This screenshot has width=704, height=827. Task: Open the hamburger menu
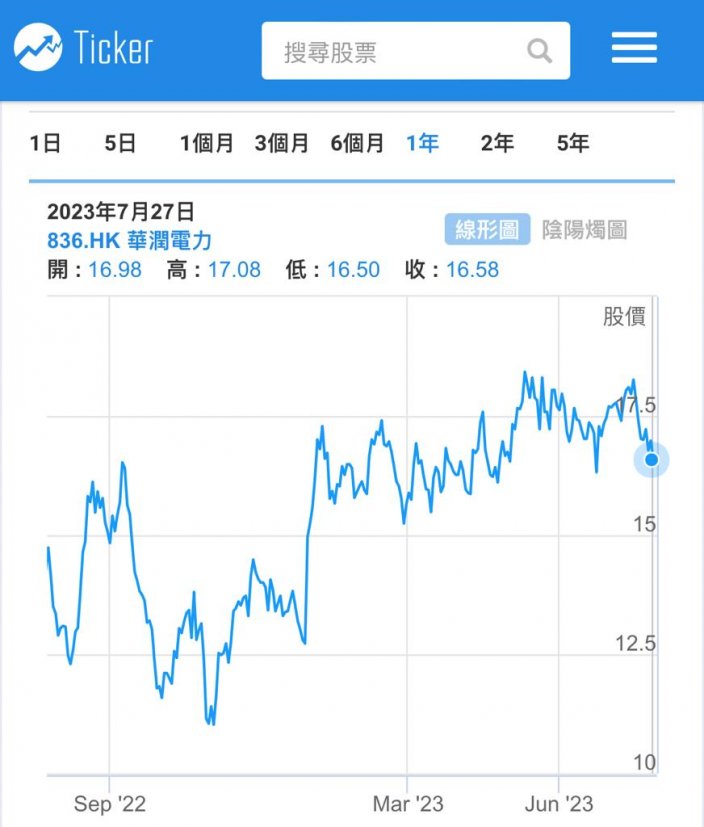click(634, 47)
